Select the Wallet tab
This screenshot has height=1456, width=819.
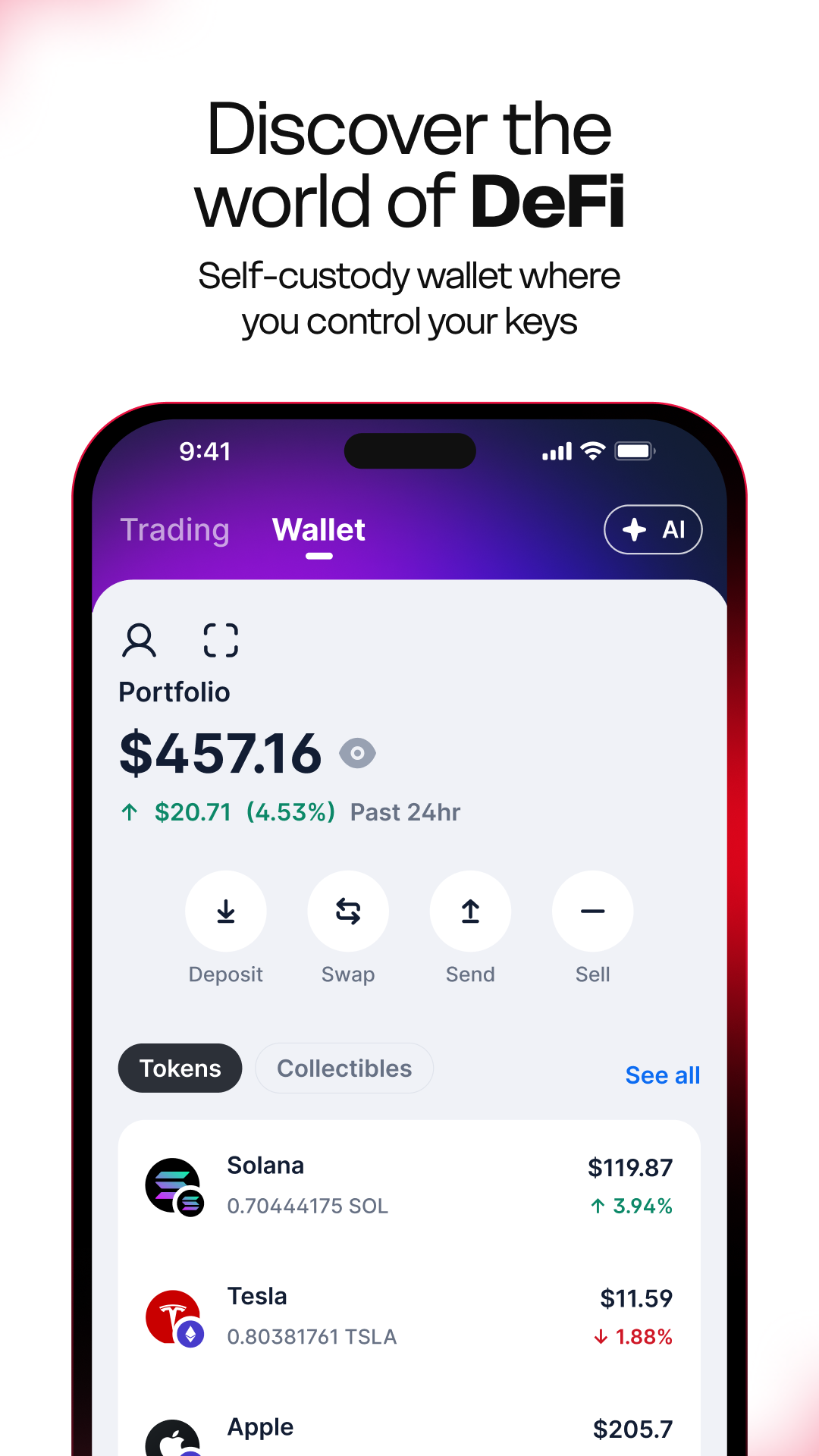coord(318,530)
